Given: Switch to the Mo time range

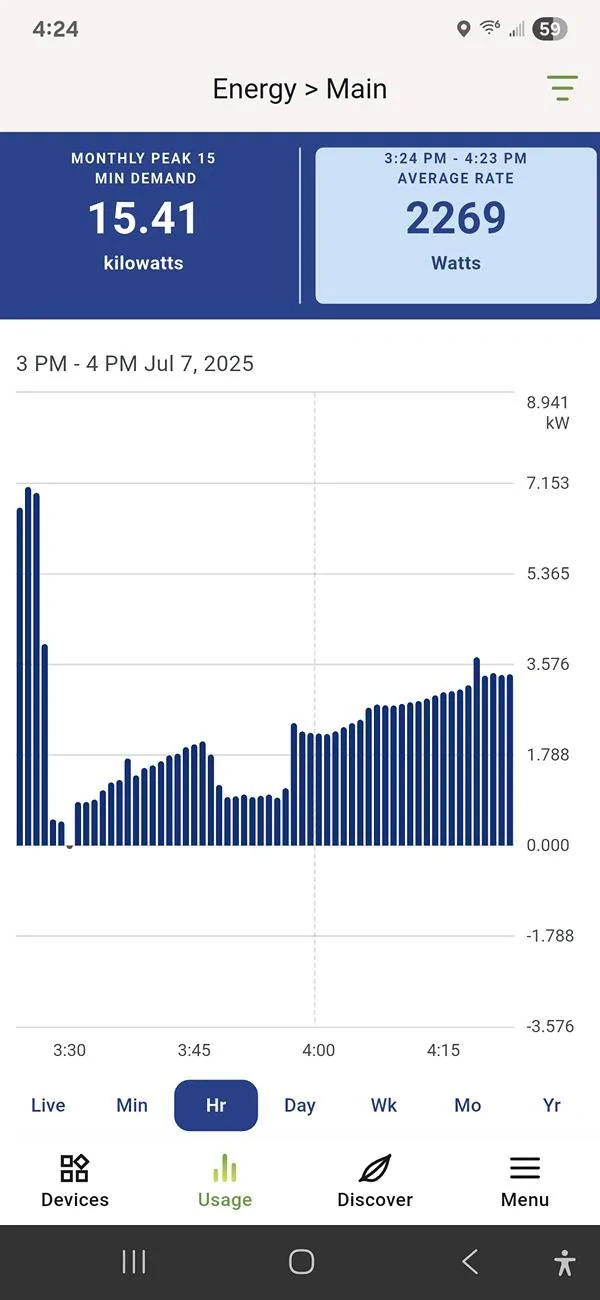Looking at the screenshot, I should (x=468, y=1105).
